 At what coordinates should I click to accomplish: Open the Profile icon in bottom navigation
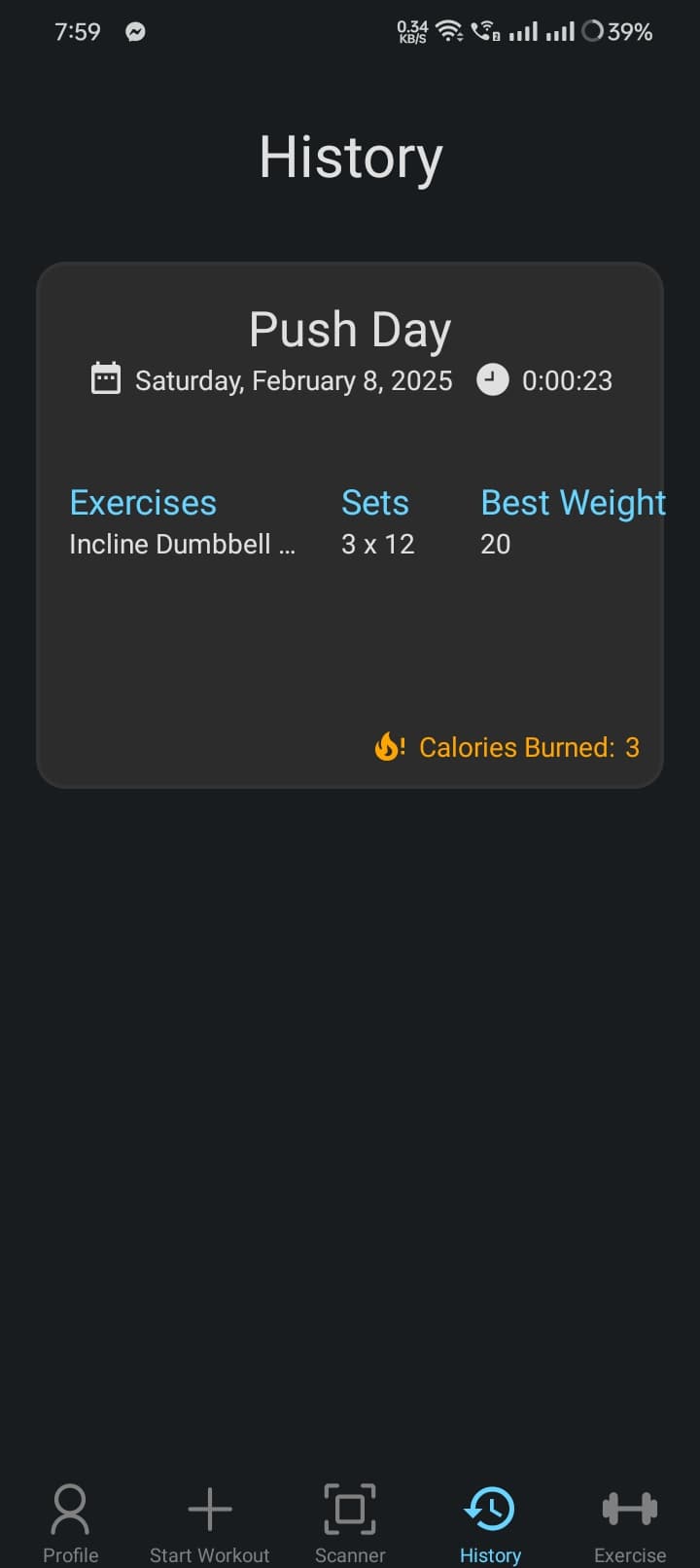tap(69, 1507)
